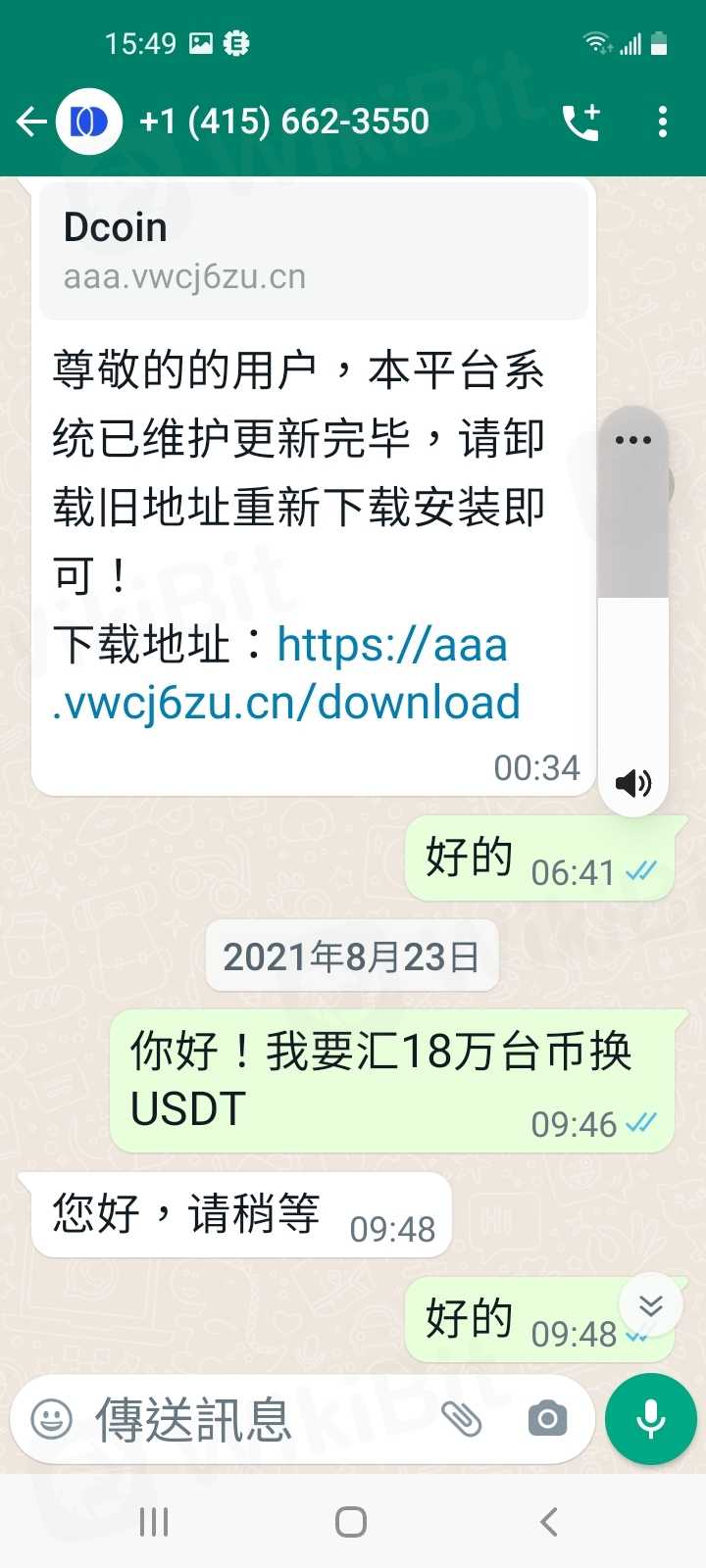Viewport: 706px width, 1568px height.
Task: Tap the speaker icon on volume panel
Action: click(633, 782)
